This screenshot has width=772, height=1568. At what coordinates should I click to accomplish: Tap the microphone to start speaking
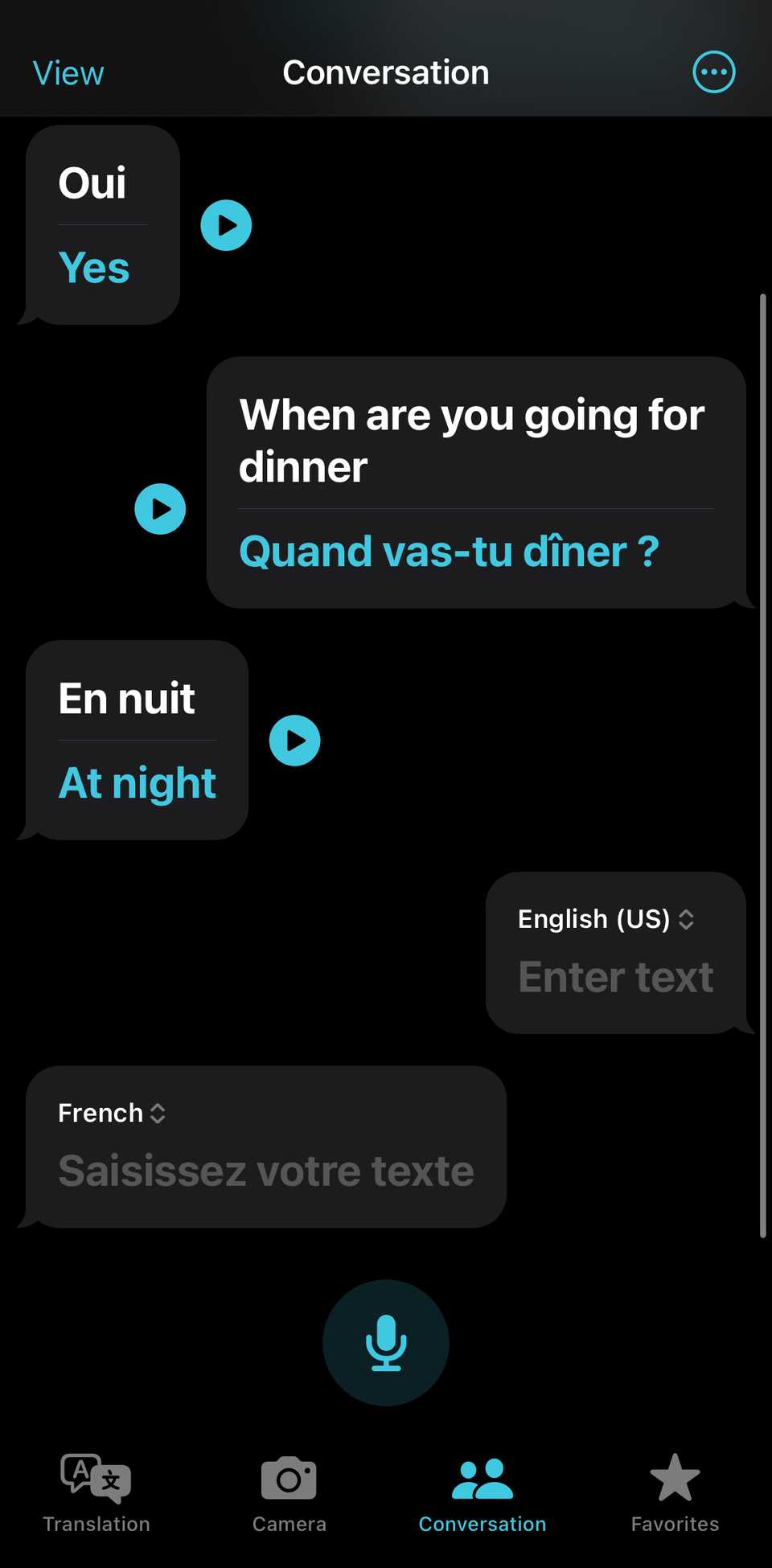pyautogui.click(x=385, y=1343)
